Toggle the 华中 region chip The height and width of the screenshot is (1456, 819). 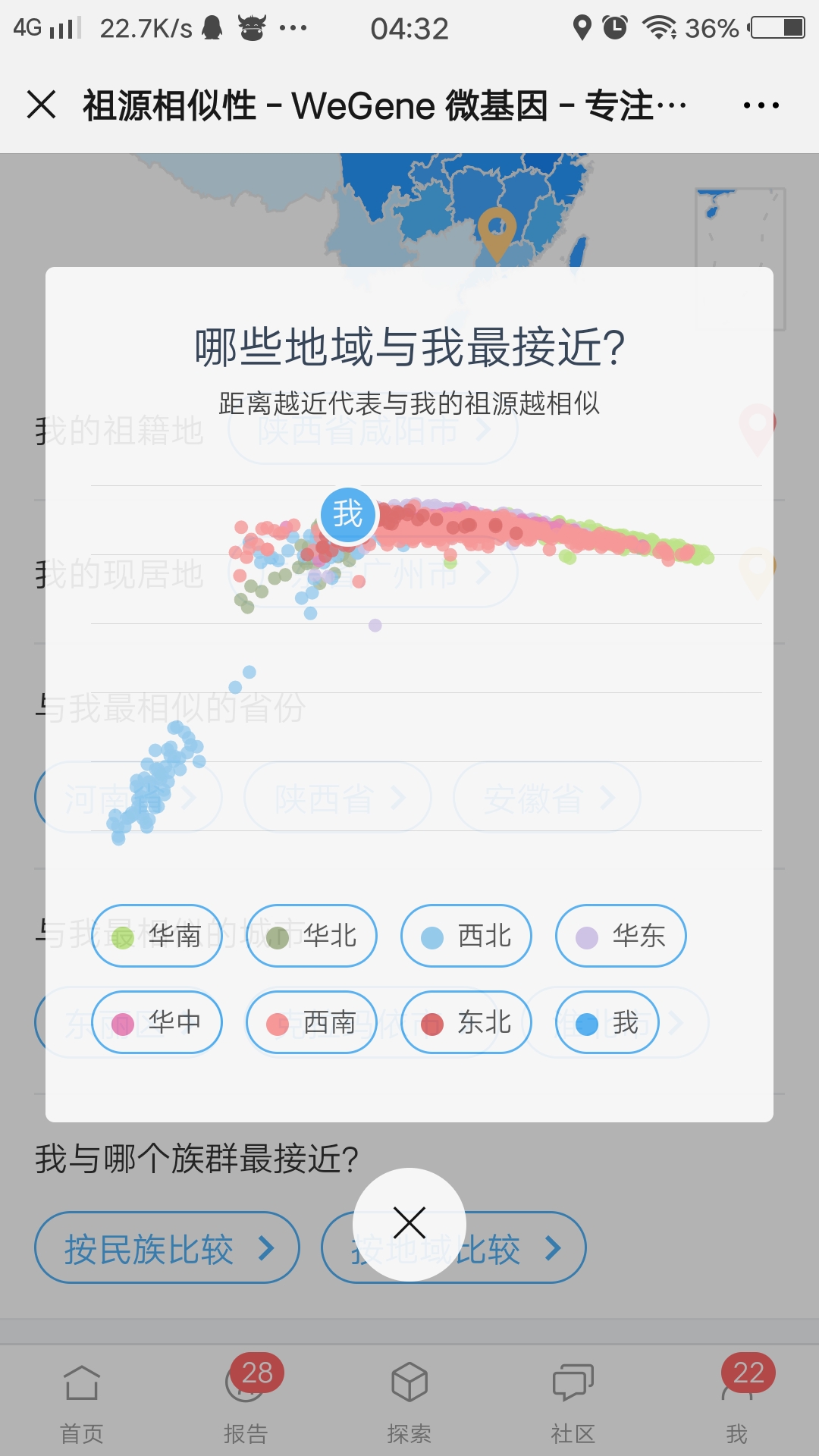tap(157, 1022)
